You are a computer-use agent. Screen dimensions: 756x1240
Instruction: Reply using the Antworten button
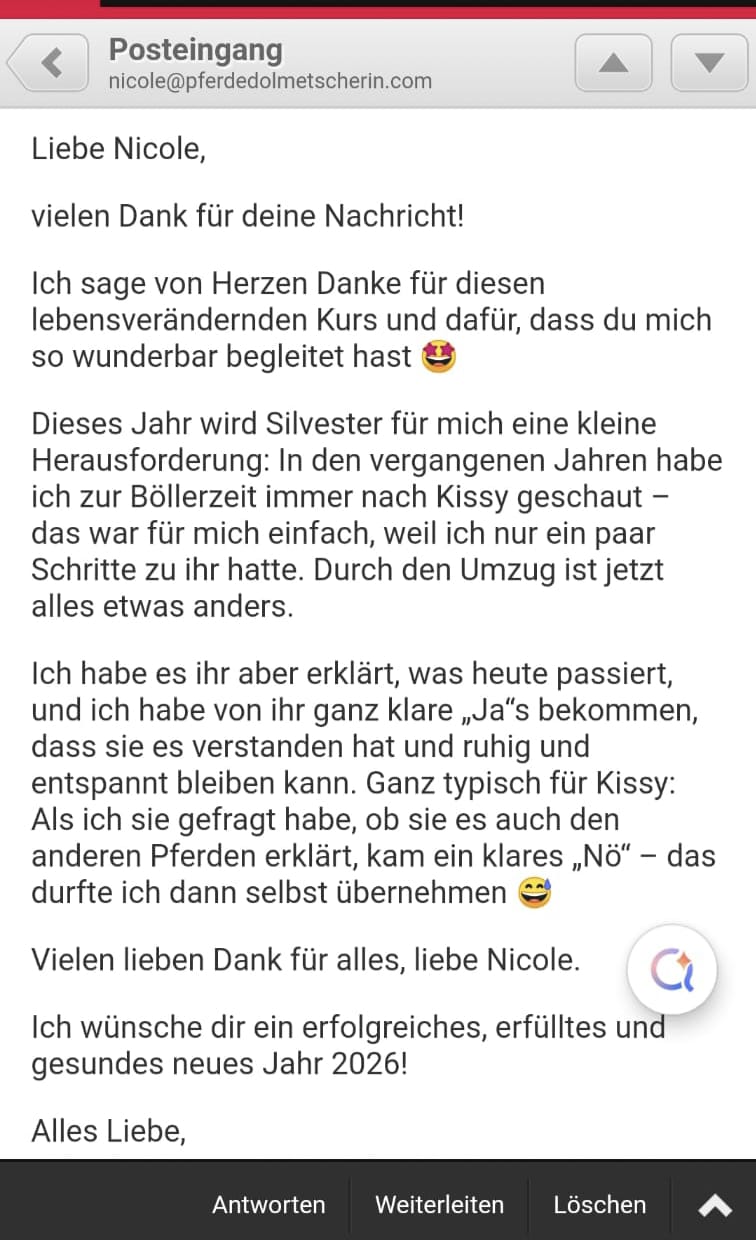[268, 1205]
